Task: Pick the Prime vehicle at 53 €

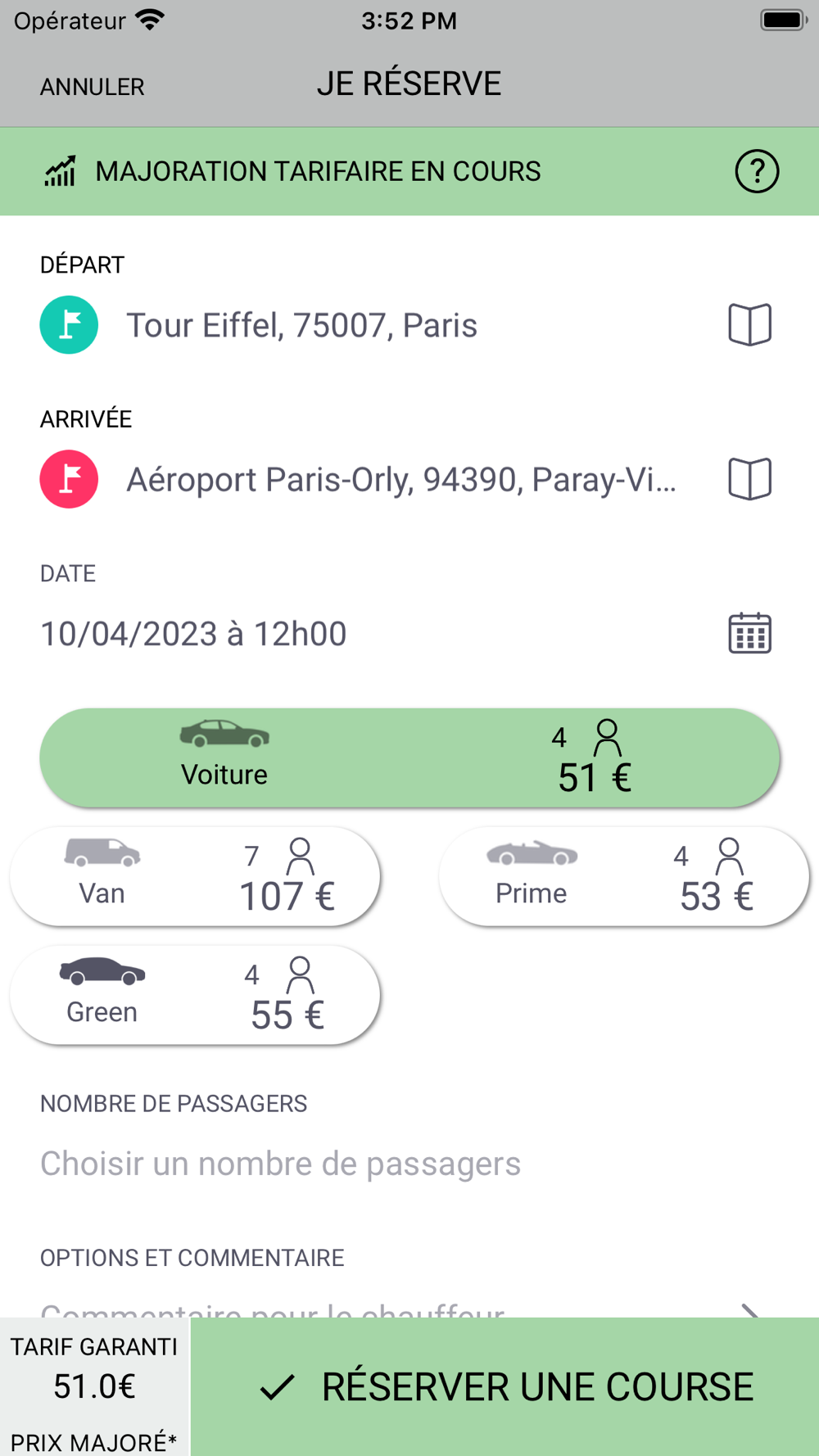Action: tap(624, 876)
